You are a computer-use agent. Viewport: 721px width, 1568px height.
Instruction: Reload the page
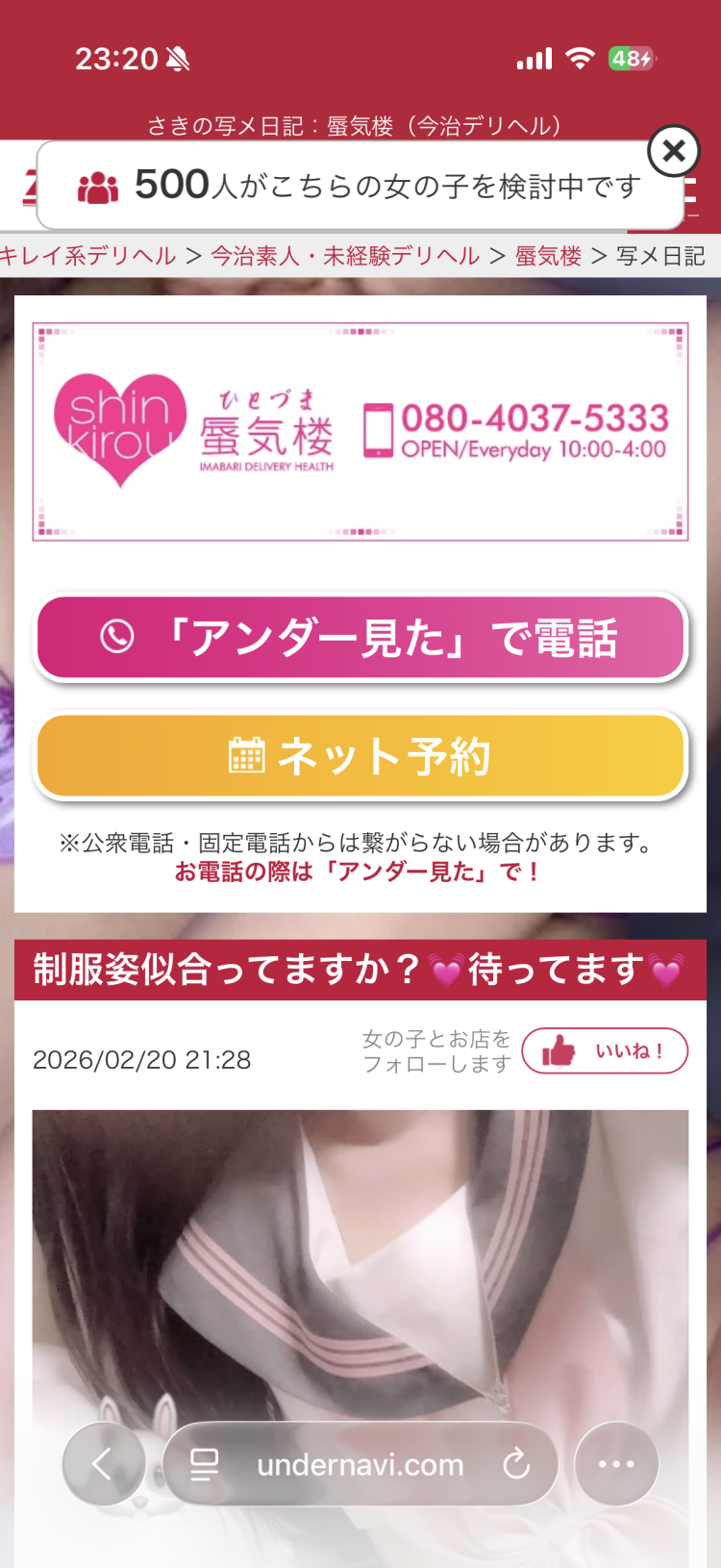(516, 1464)
